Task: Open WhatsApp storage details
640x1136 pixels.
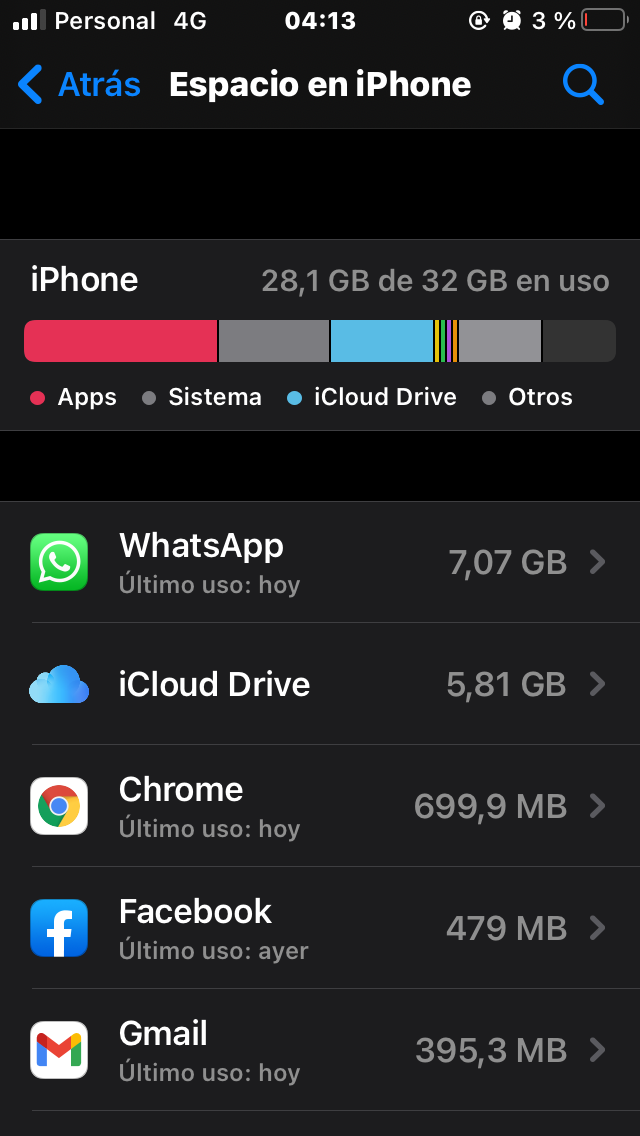Action: (320, 562)
